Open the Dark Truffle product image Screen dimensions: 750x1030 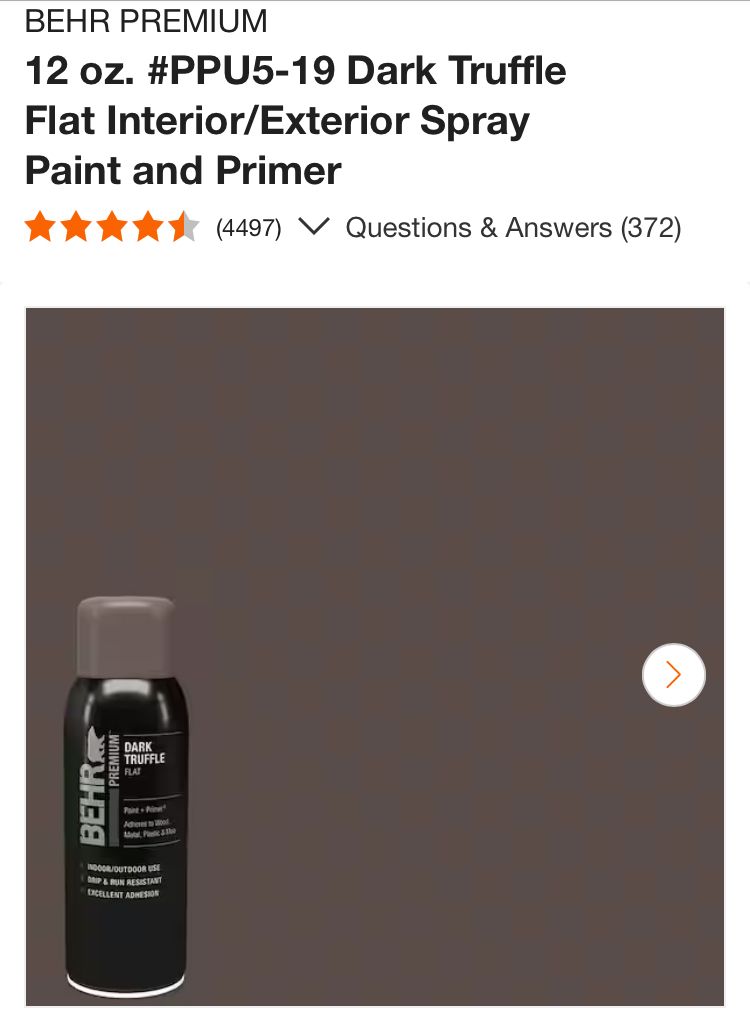click(x=374, y=500)
